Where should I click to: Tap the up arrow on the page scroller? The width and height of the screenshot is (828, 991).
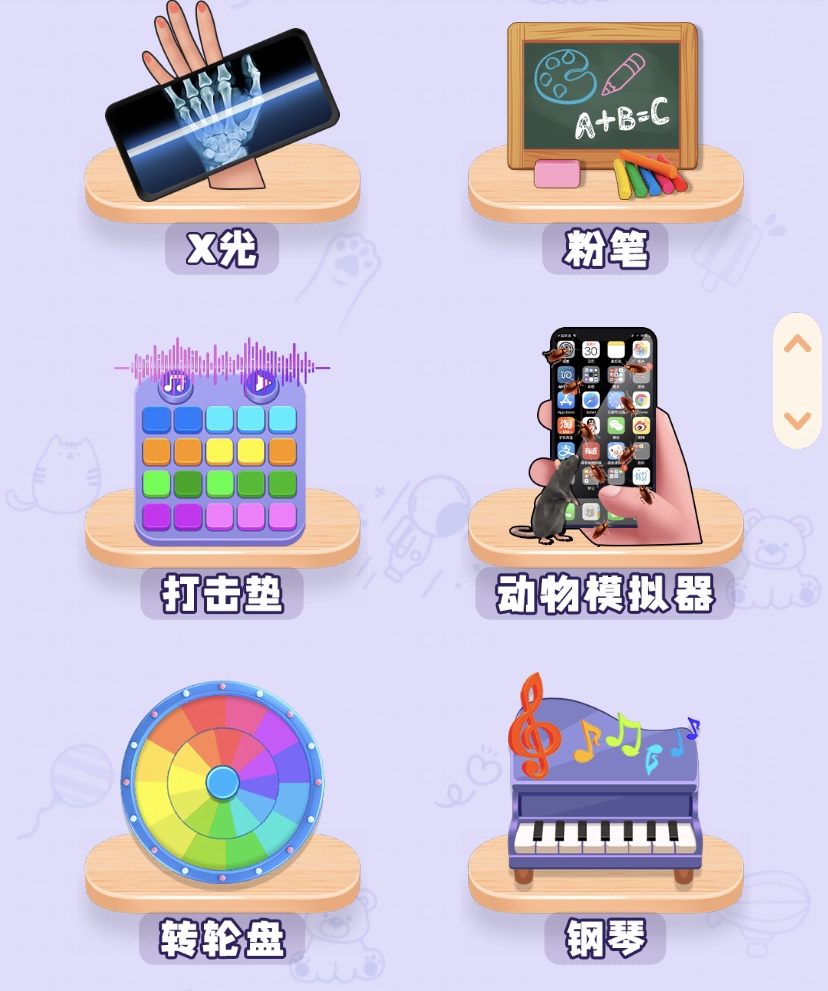[x=797, y=345]
